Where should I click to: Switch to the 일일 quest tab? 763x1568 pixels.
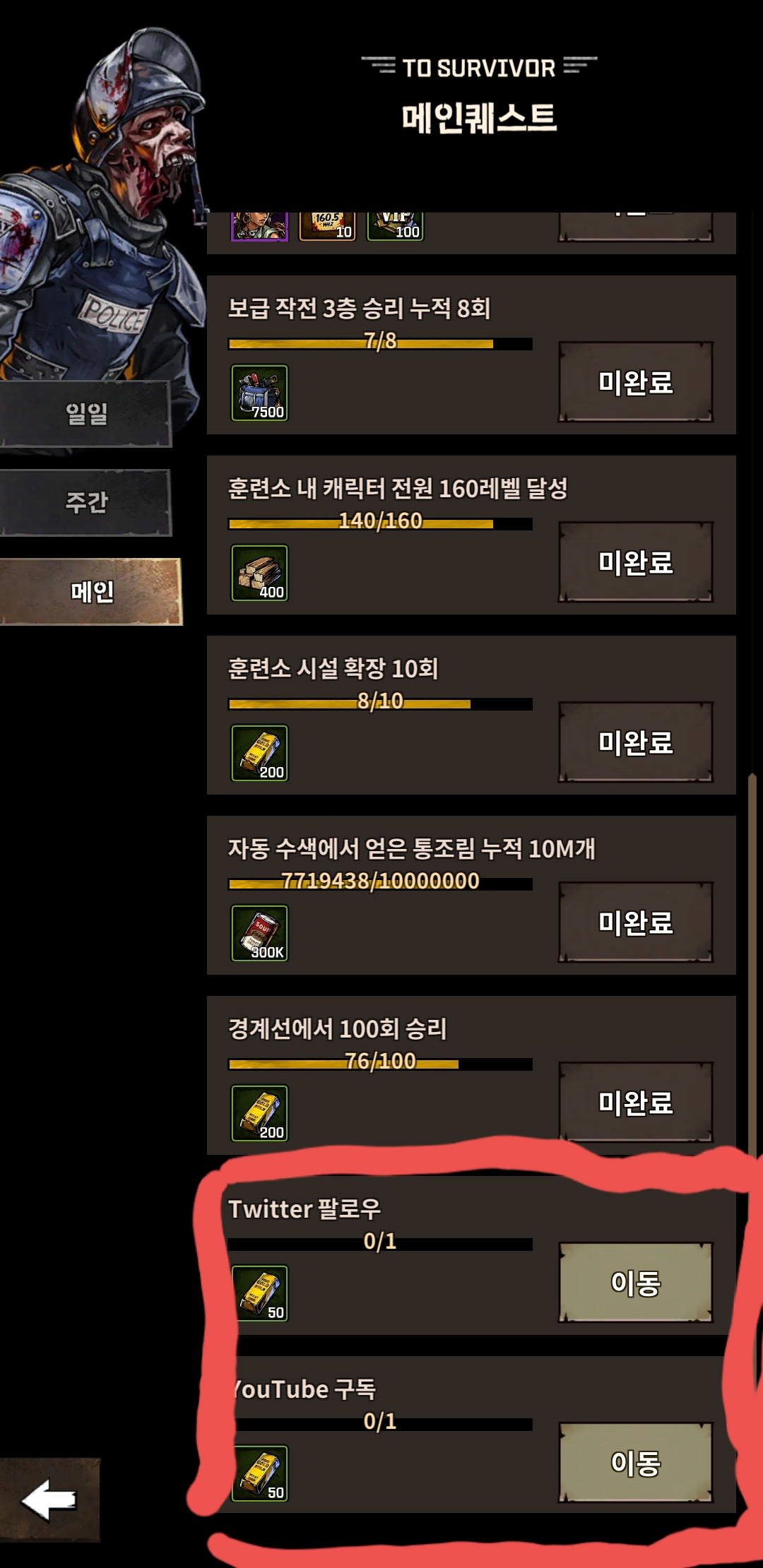coord(86,413)
